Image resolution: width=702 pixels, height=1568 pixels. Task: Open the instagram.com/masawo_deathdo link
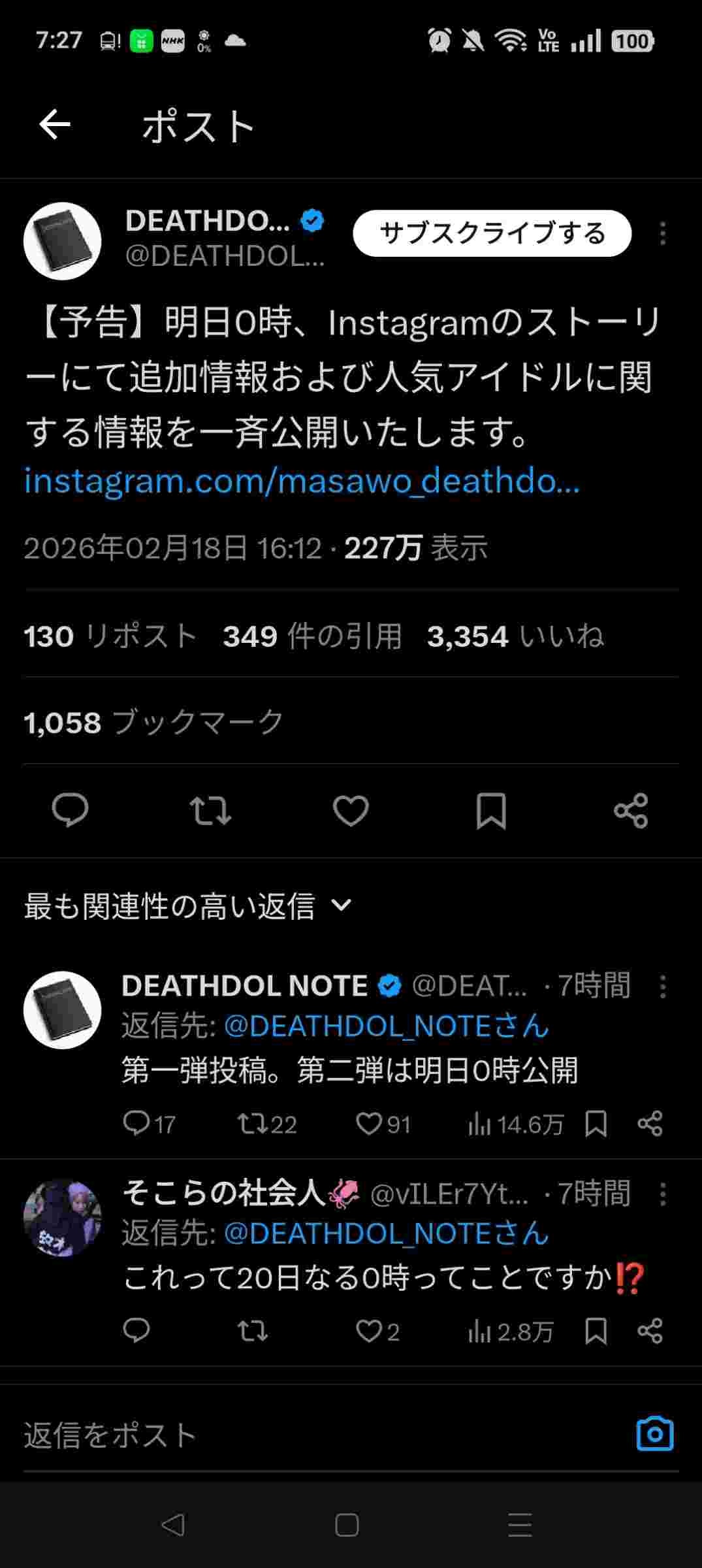point(301,482)
